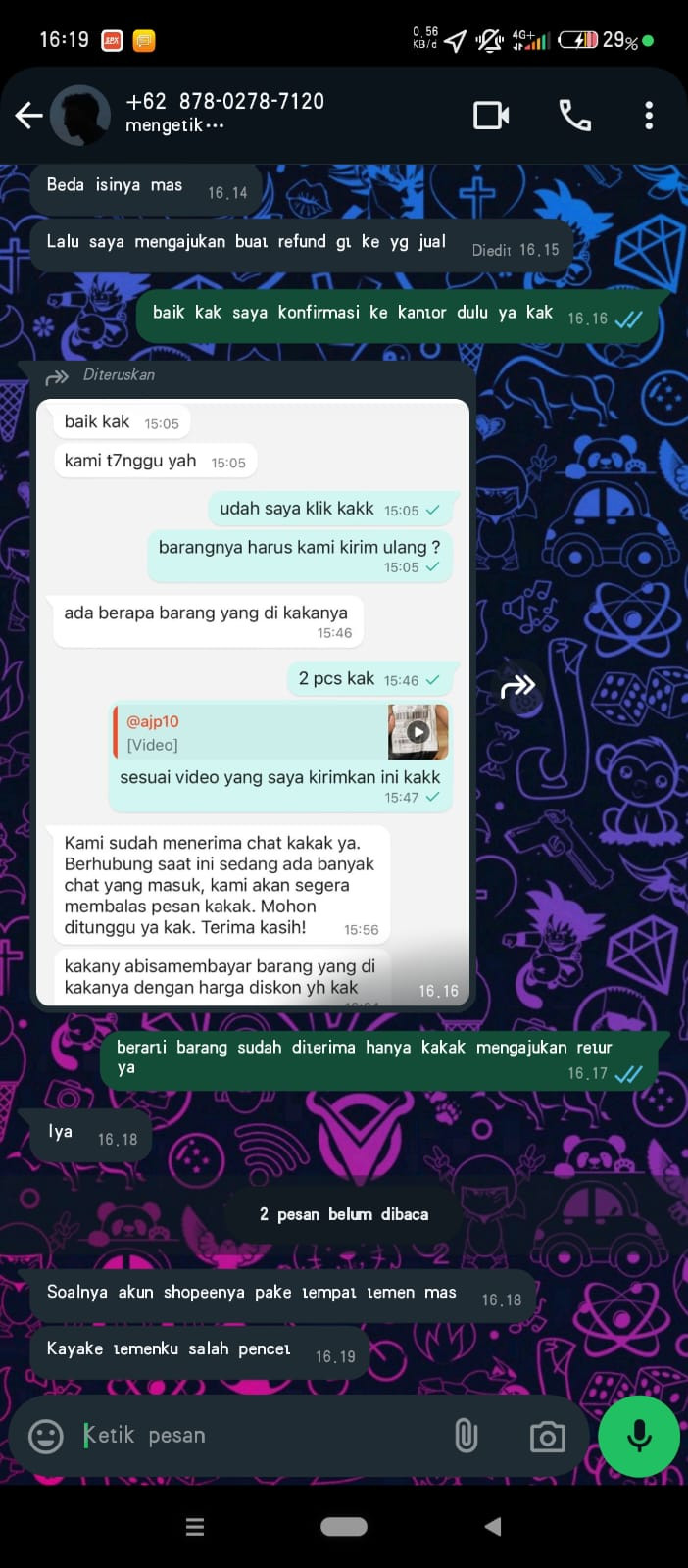The width and height of the screenshot is (688, 1568).
Task: Start a video call
Action: click(x=491, y=116)
